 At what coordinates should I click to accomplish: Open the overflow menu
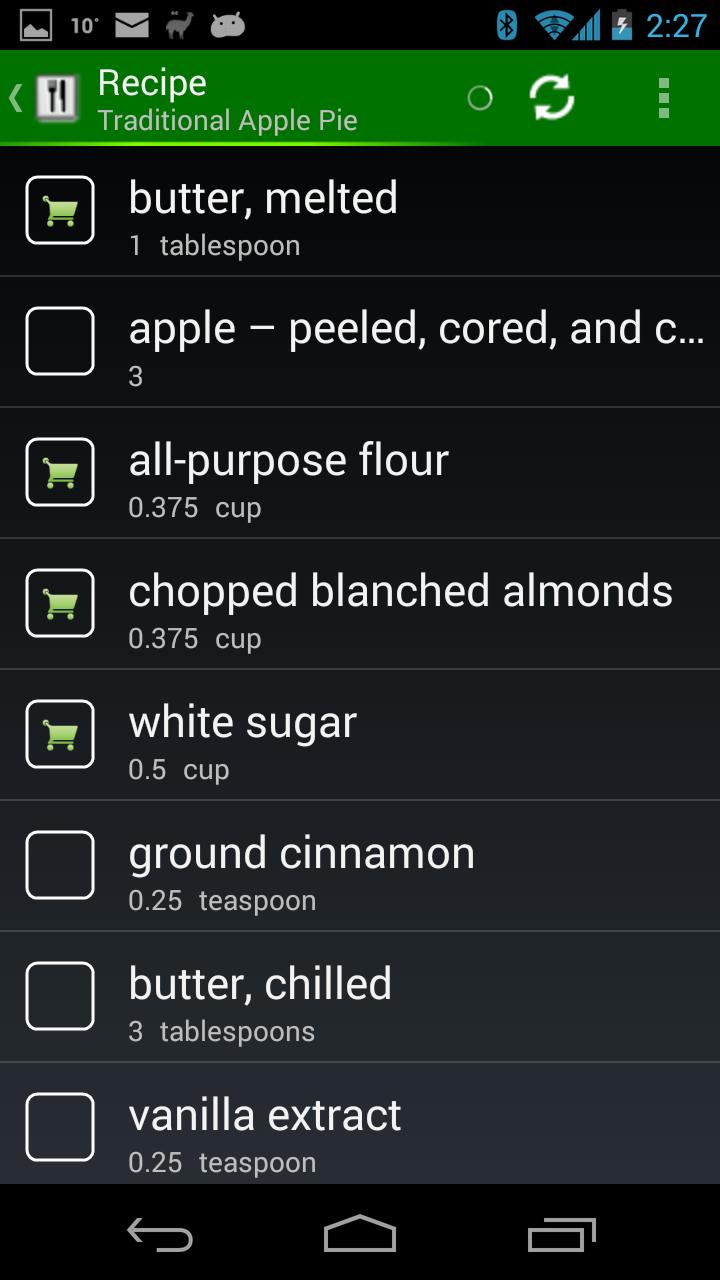[663, 98]
